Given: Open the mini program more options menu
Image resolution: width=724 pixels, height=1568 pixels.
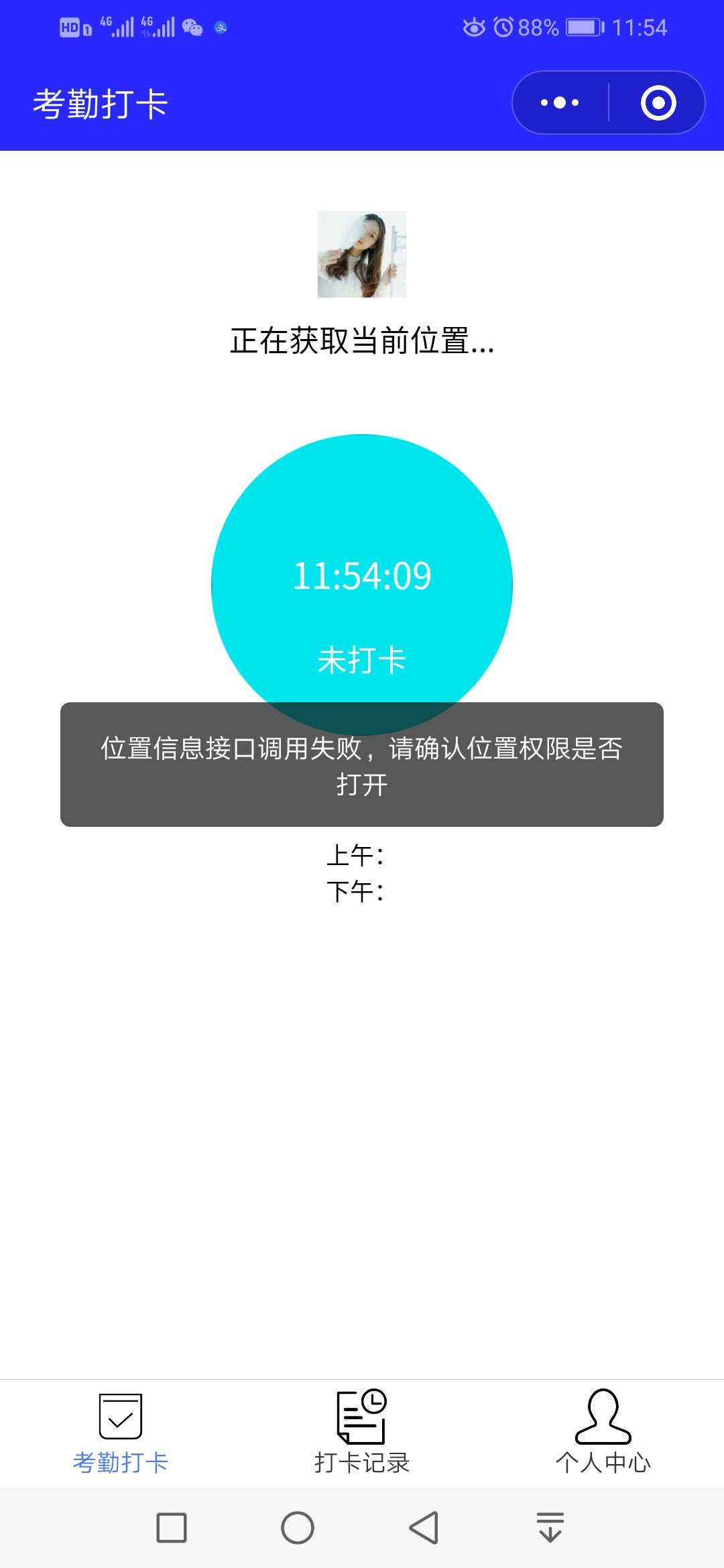Looking at the screenshot, I should click(560, 103).
